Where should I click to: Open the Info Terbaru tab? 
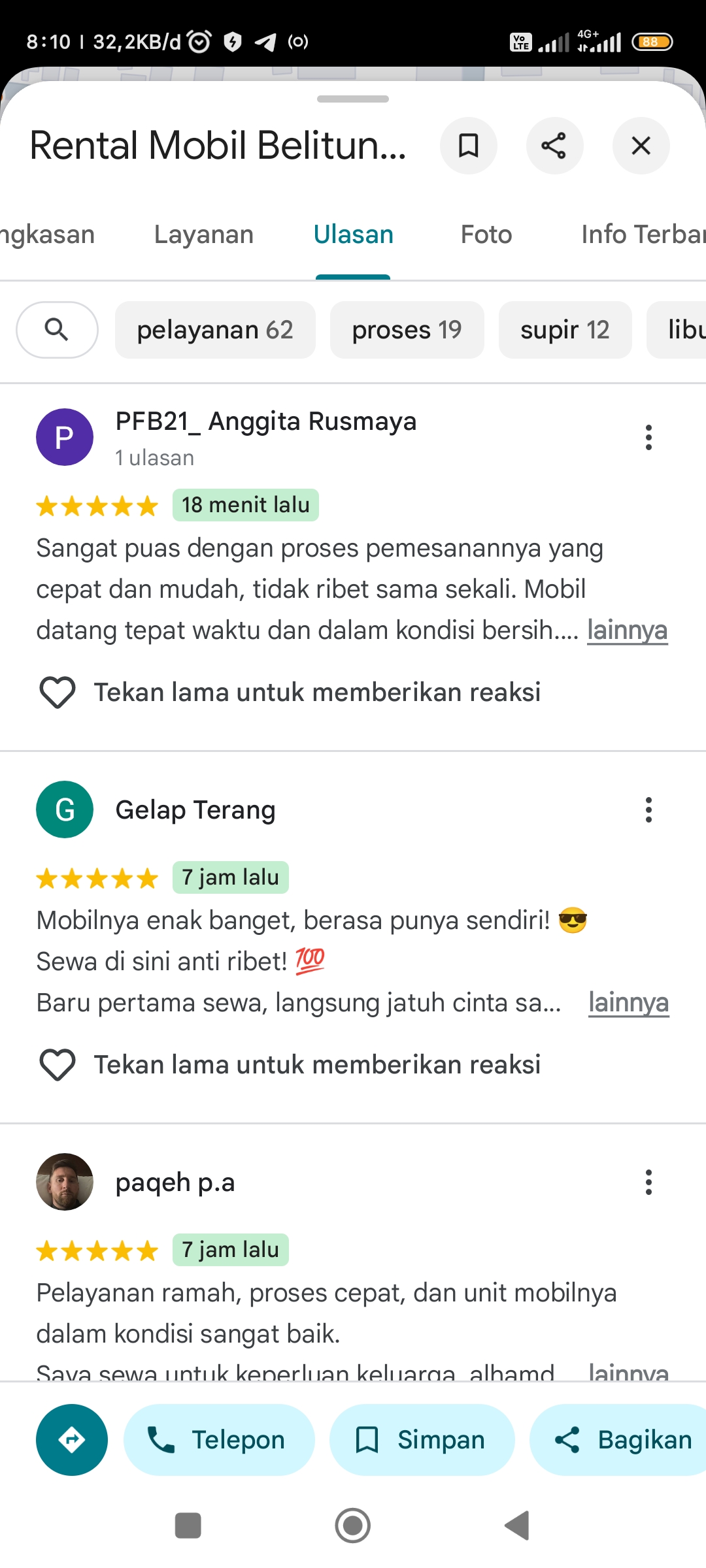coord(643,235)
